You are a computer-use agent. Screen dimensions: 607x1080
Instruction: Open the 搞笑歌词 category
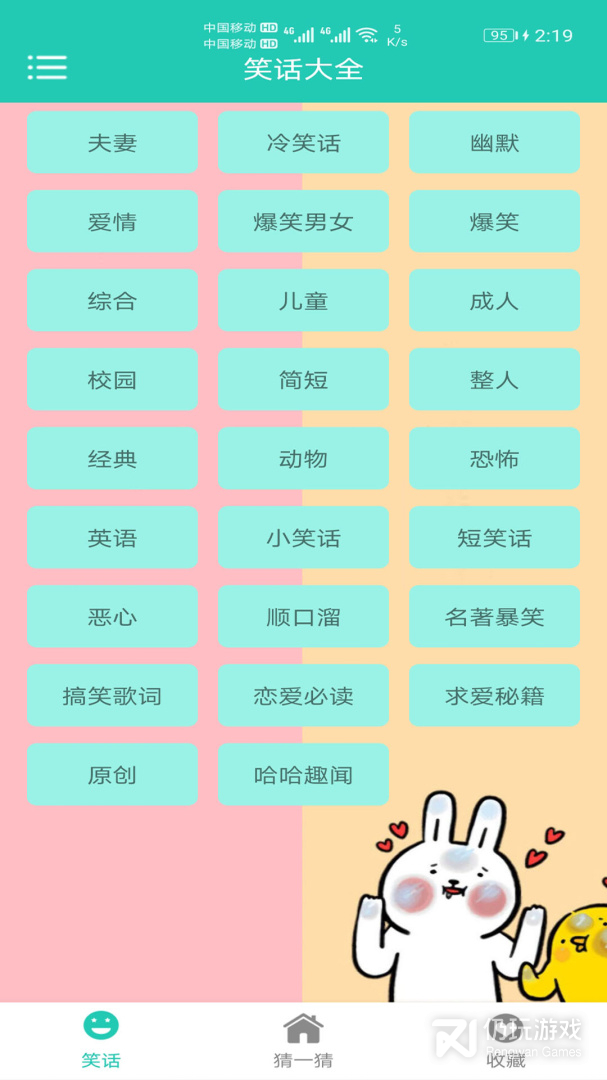click(112, 695)
